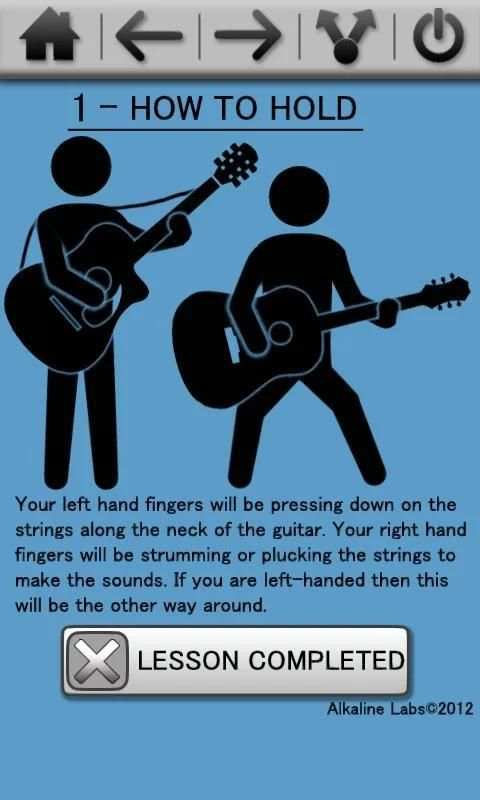Advance to the next lesson page
This screenshot has width=480, height=800.
(x=248, y=35)
